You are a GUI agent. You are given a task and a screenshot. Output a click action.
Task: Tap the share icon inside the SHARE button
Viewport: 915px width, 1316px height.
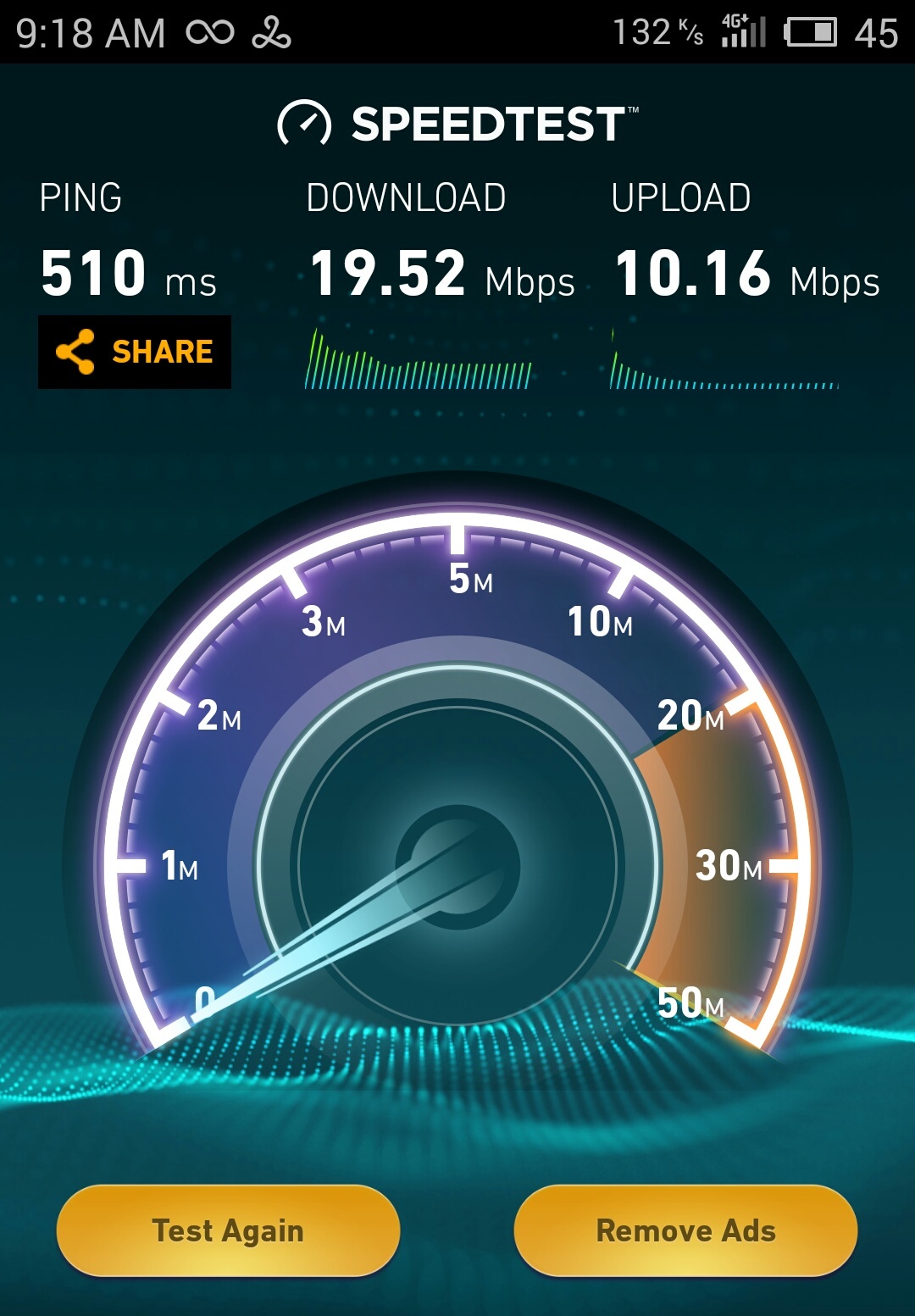75,351
